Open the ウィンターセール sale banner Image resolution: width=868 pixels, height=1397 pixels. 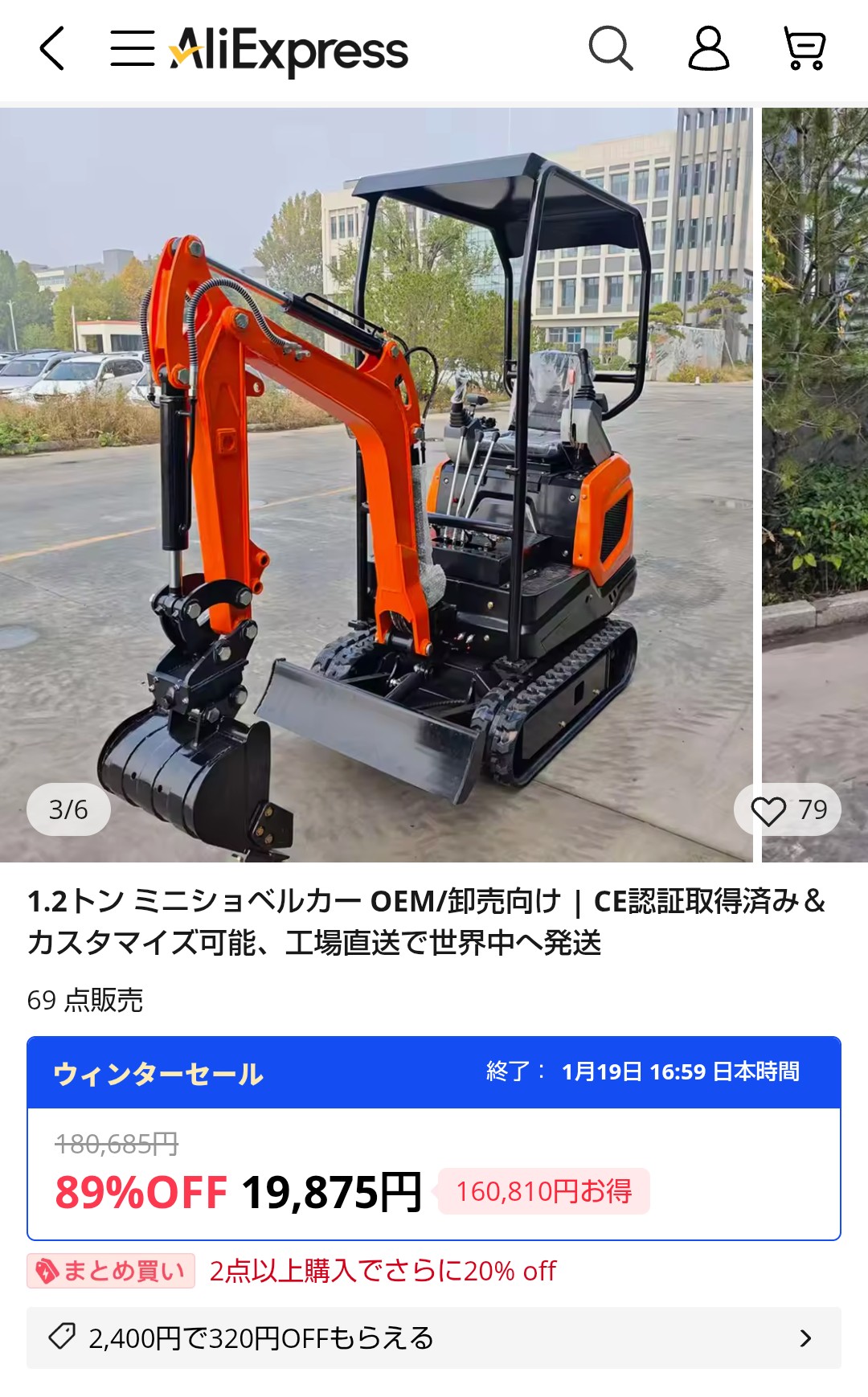point(434,1073)
